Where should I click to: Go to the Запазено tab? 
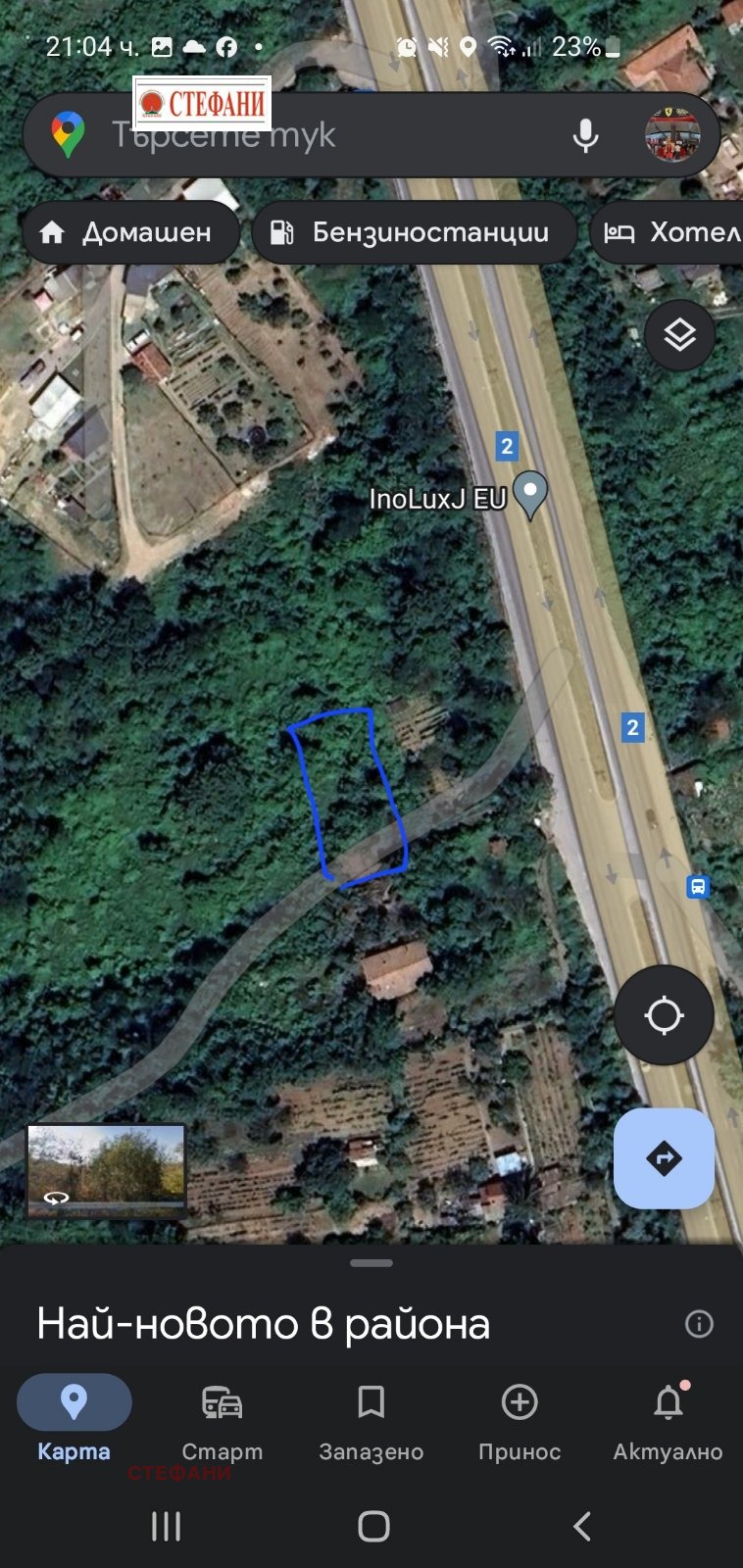pos(371,1418)
